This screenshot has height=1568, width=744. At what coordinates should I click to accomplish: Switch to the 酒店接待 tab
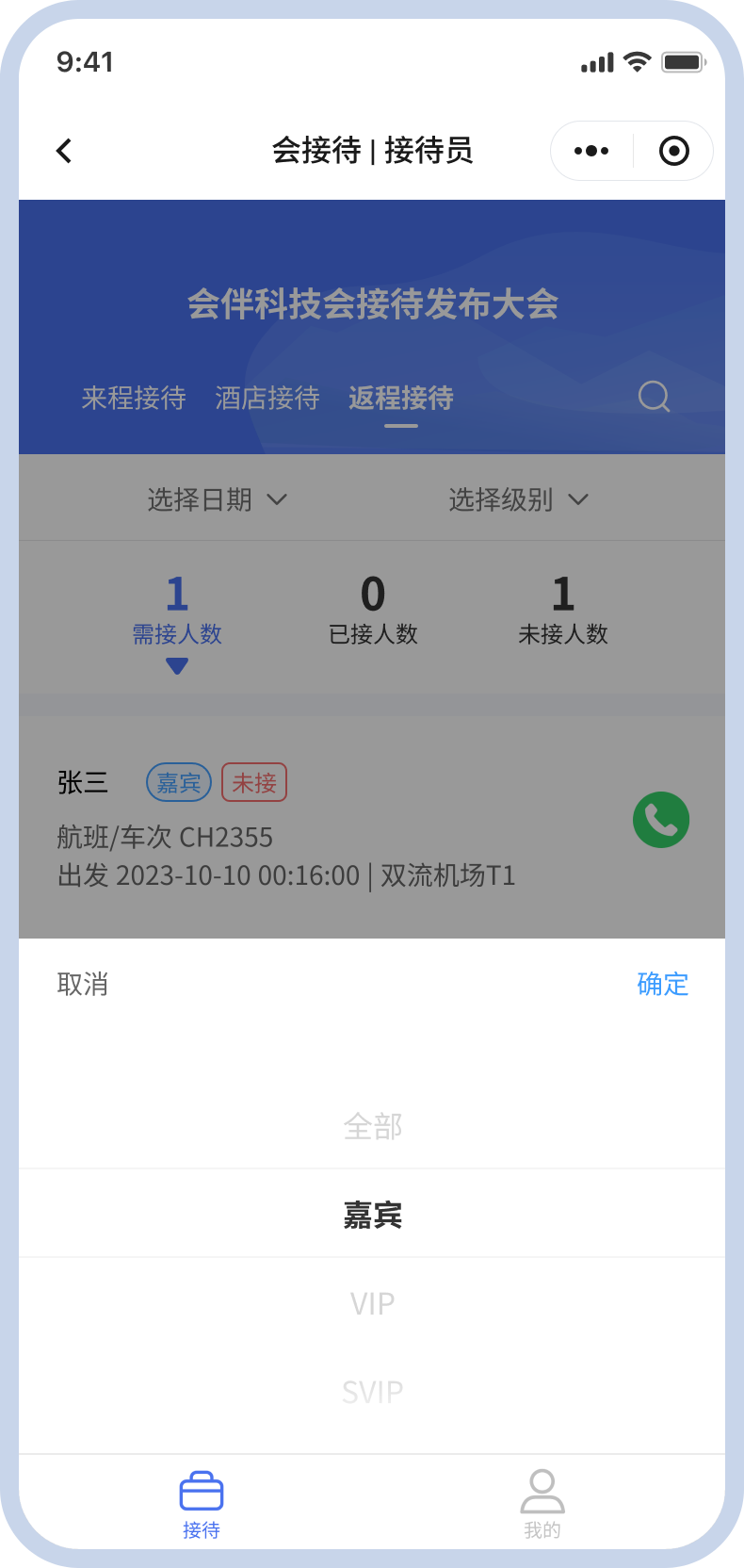[x=267, y=399]
